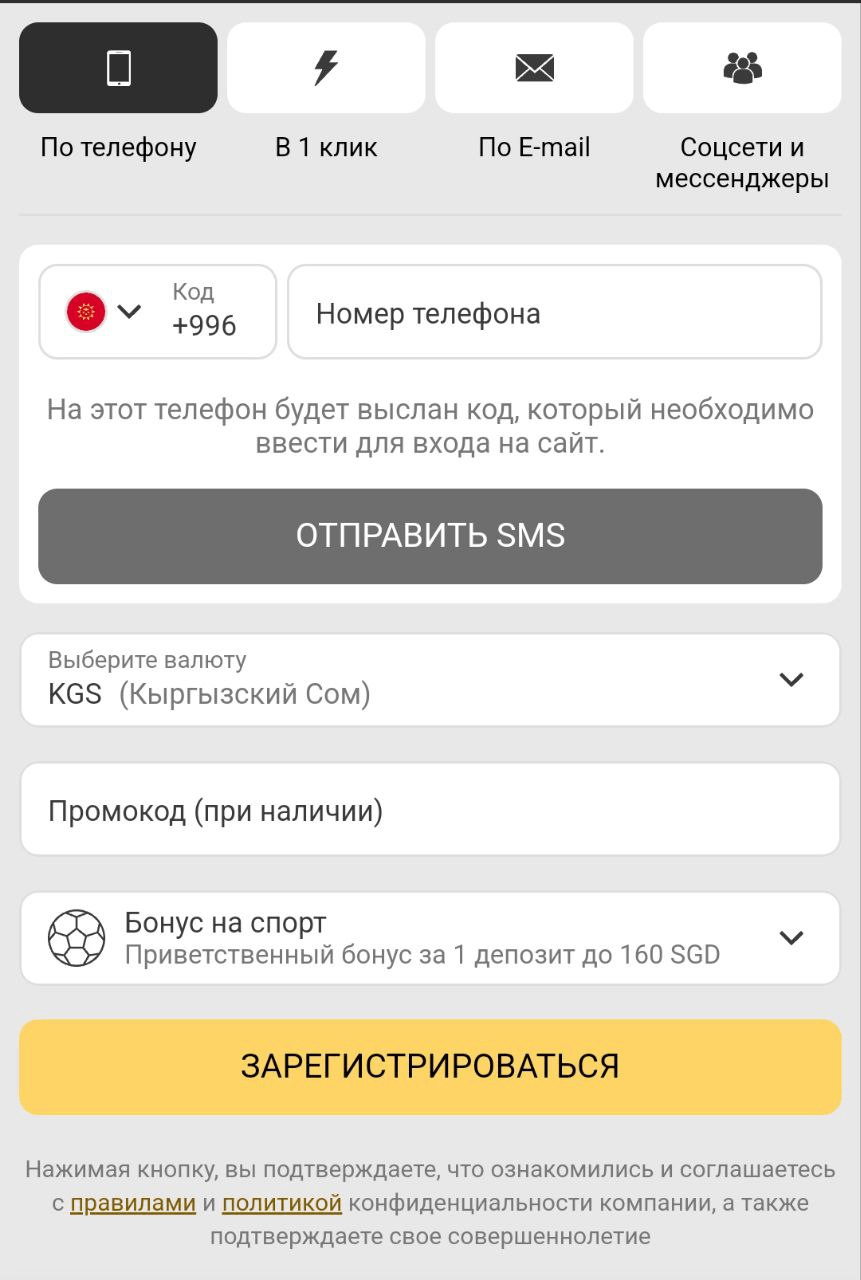Open the «правилами» link
This screenshot has width=861, height=1280.
pyautogui.click(x=133, y=1203)
